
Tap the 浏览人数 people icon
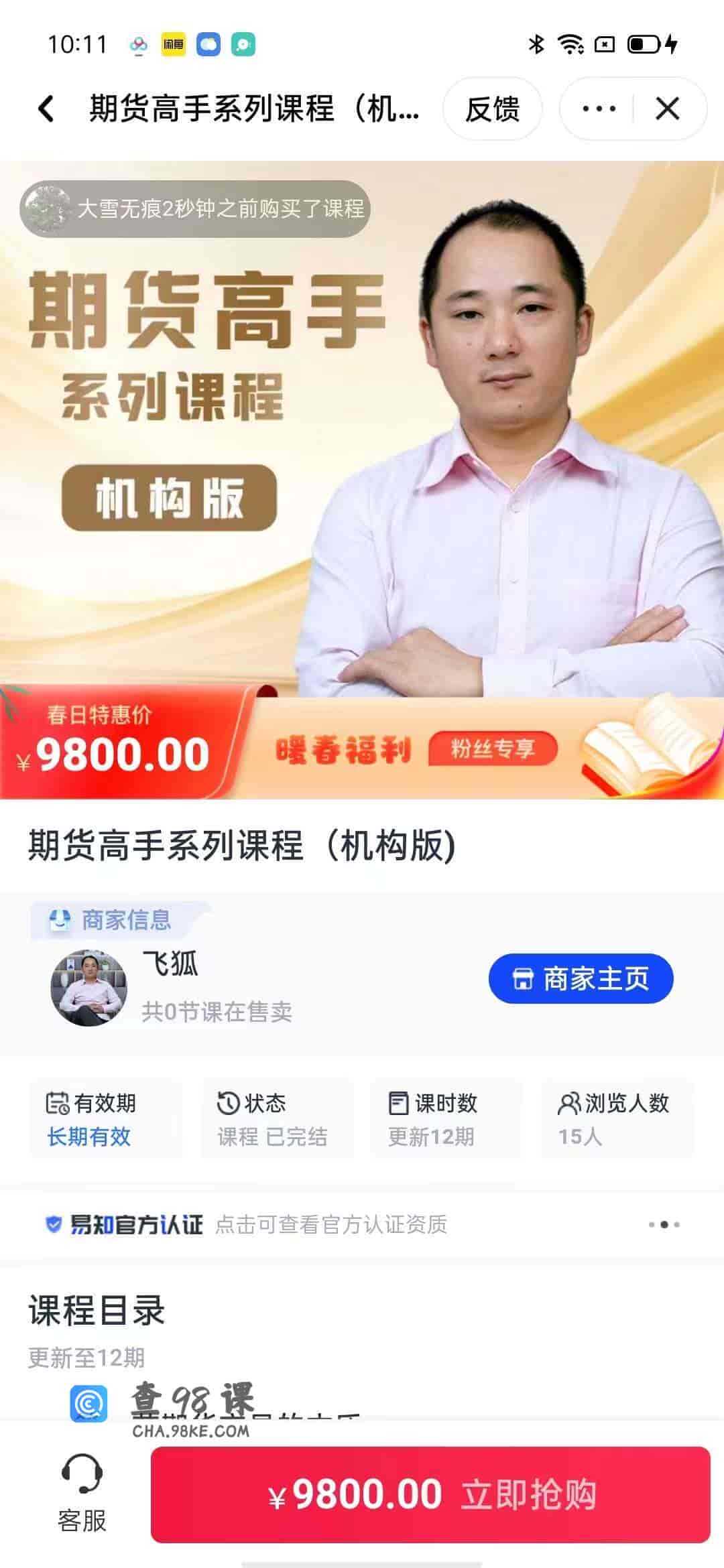(x=570, y=1102)
